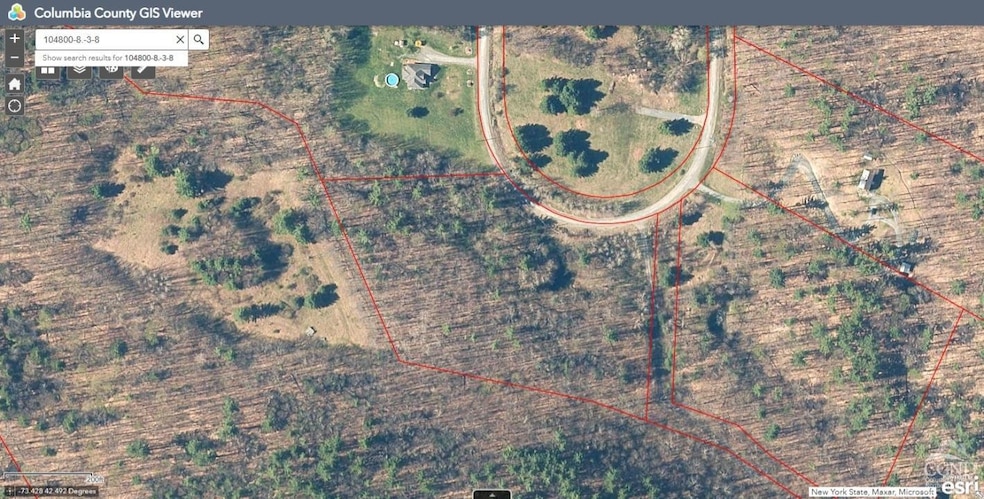This screenshot has width=984, height=499.
Task: Tap the parcel search text field
Action: pos(105,39)
